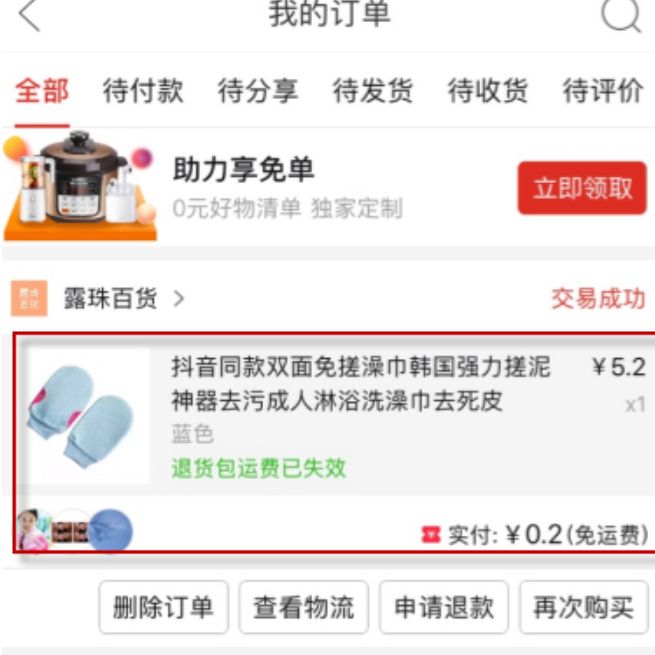Open the order search icon
Viewport: 655px width, 655px height.
click(621, 16)
